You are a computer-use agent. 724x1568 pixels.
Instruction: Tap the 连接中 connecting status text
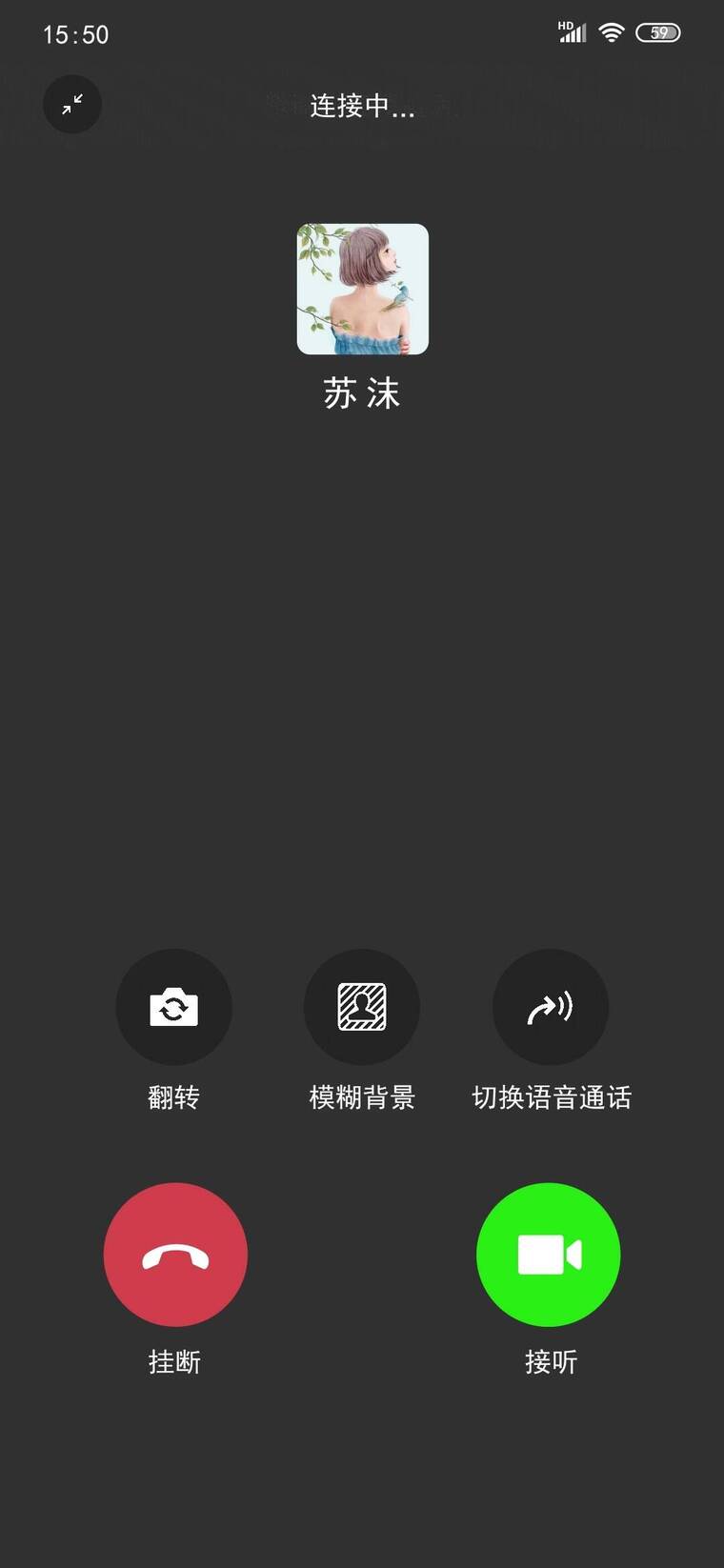coord(362,107)
